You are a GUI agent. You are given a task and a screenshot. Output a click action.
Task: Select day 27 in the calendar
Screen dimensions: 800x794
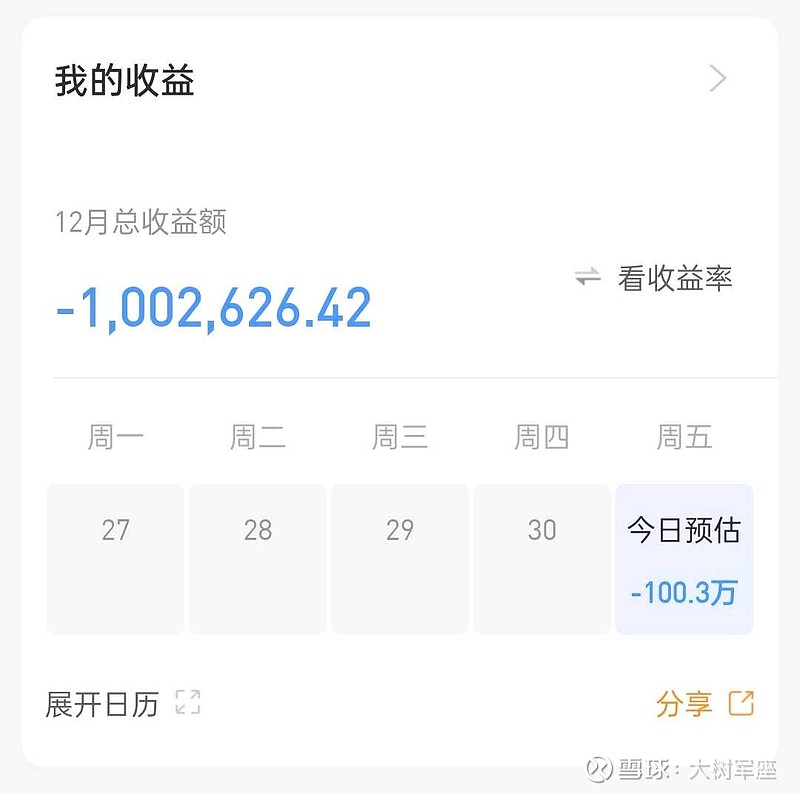(115, 559)
